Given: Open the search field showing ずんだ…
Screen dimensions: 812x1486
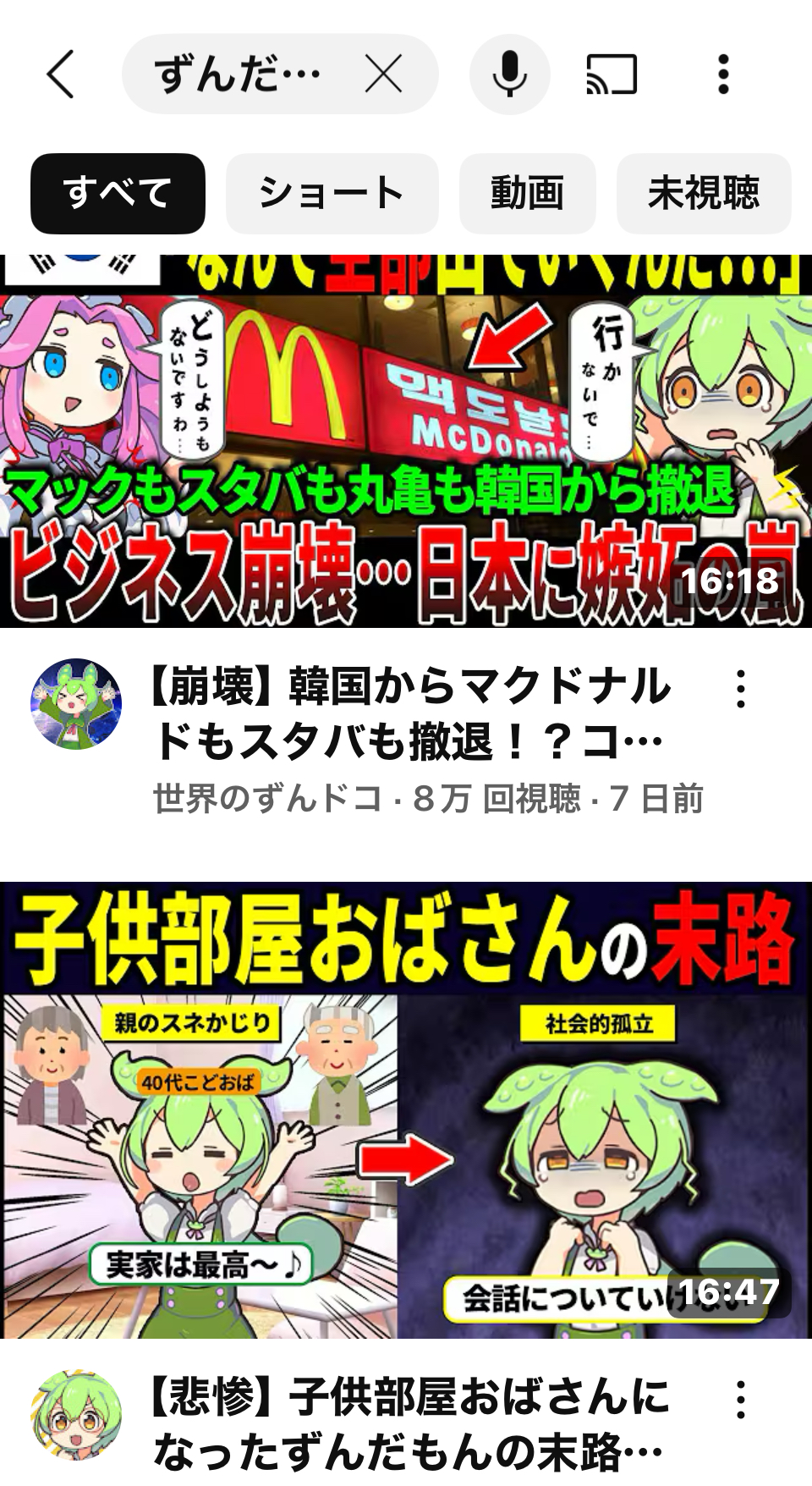Looking at the screenshot, I should [239, 74].
